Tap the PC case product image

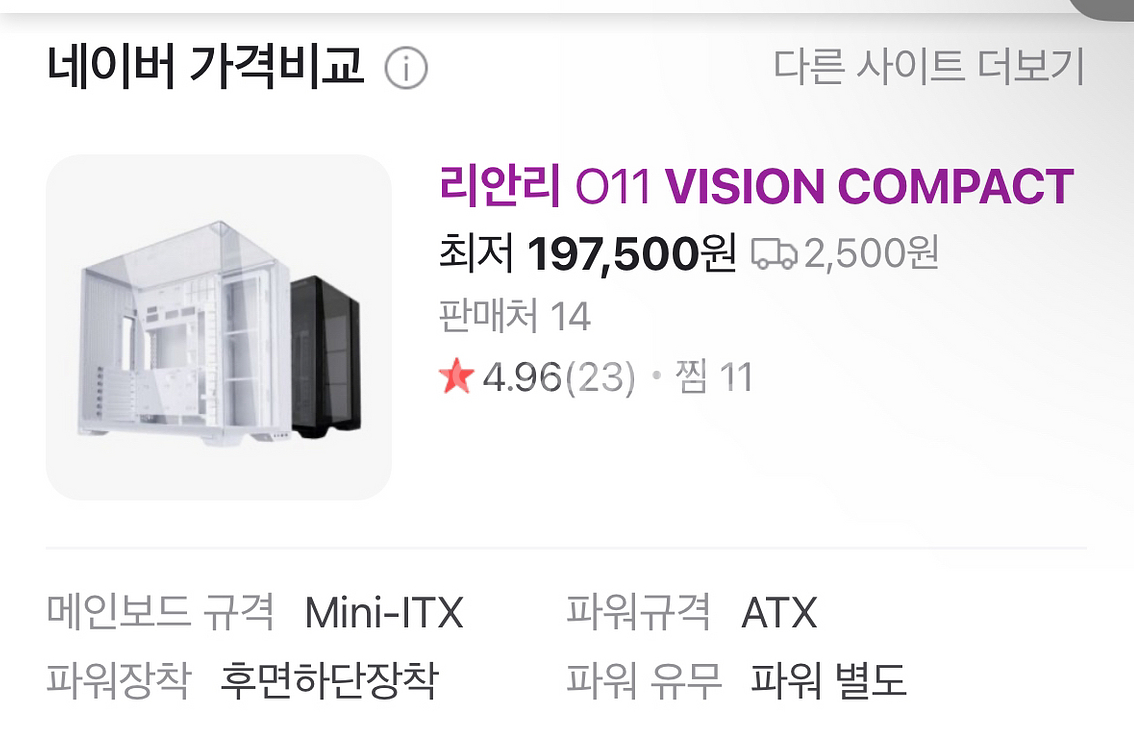tap(218, 327)
